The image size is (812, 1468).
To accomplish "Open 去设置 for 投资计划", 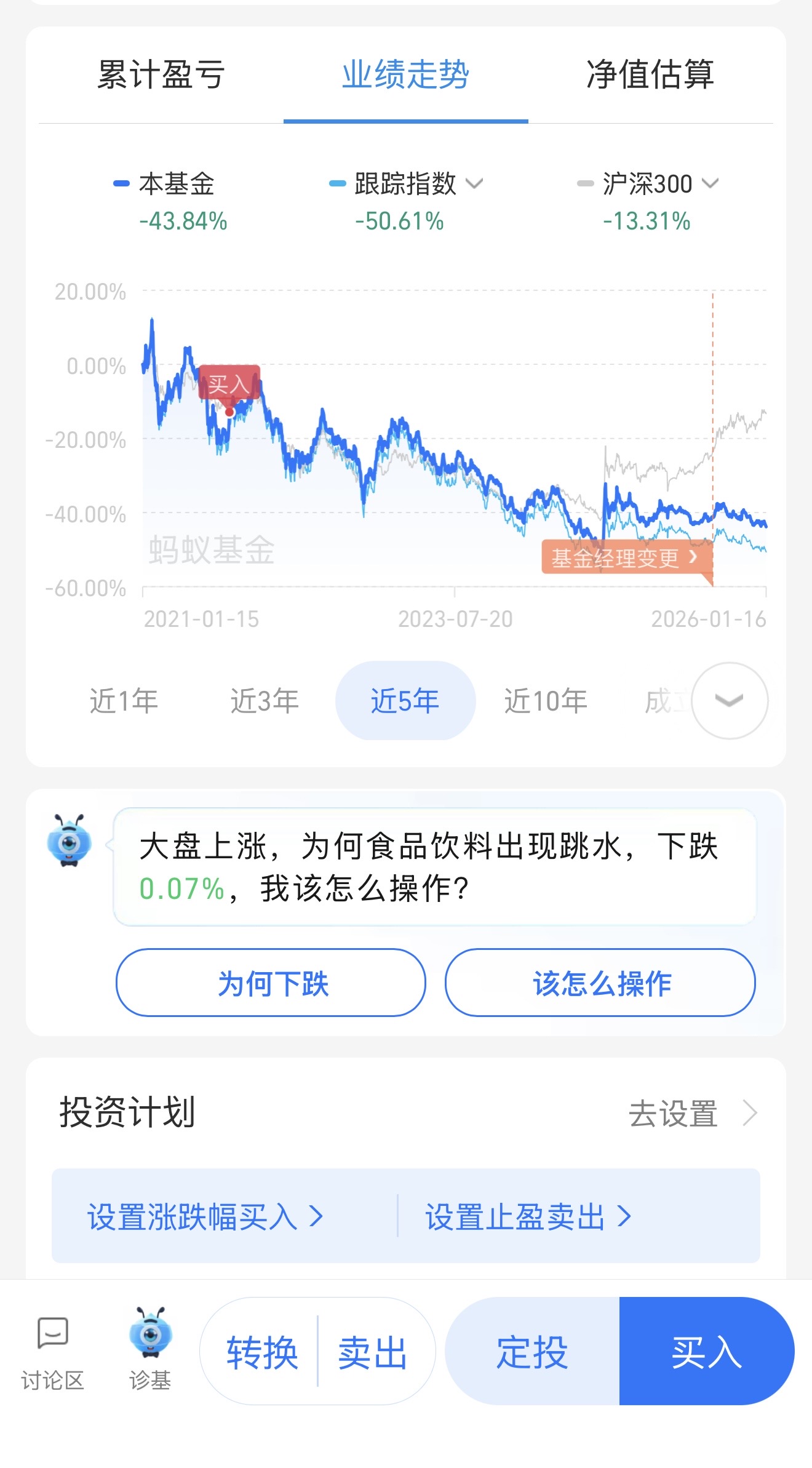I will pyautogui.click(x=691, y=1114).
